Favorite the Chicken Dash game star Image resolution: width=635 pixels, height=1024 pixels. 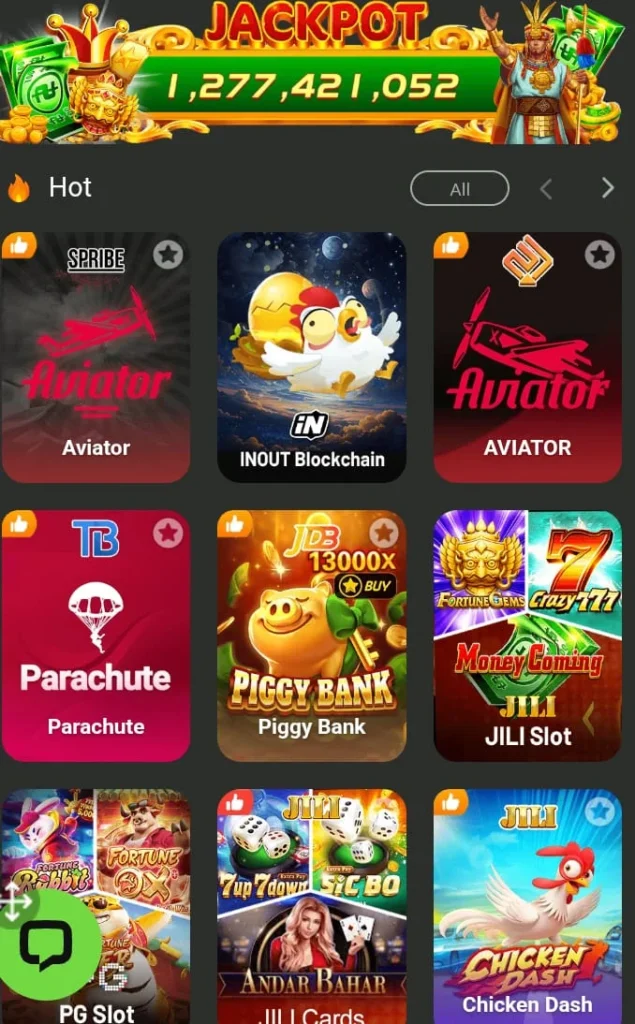coord(600,811)
